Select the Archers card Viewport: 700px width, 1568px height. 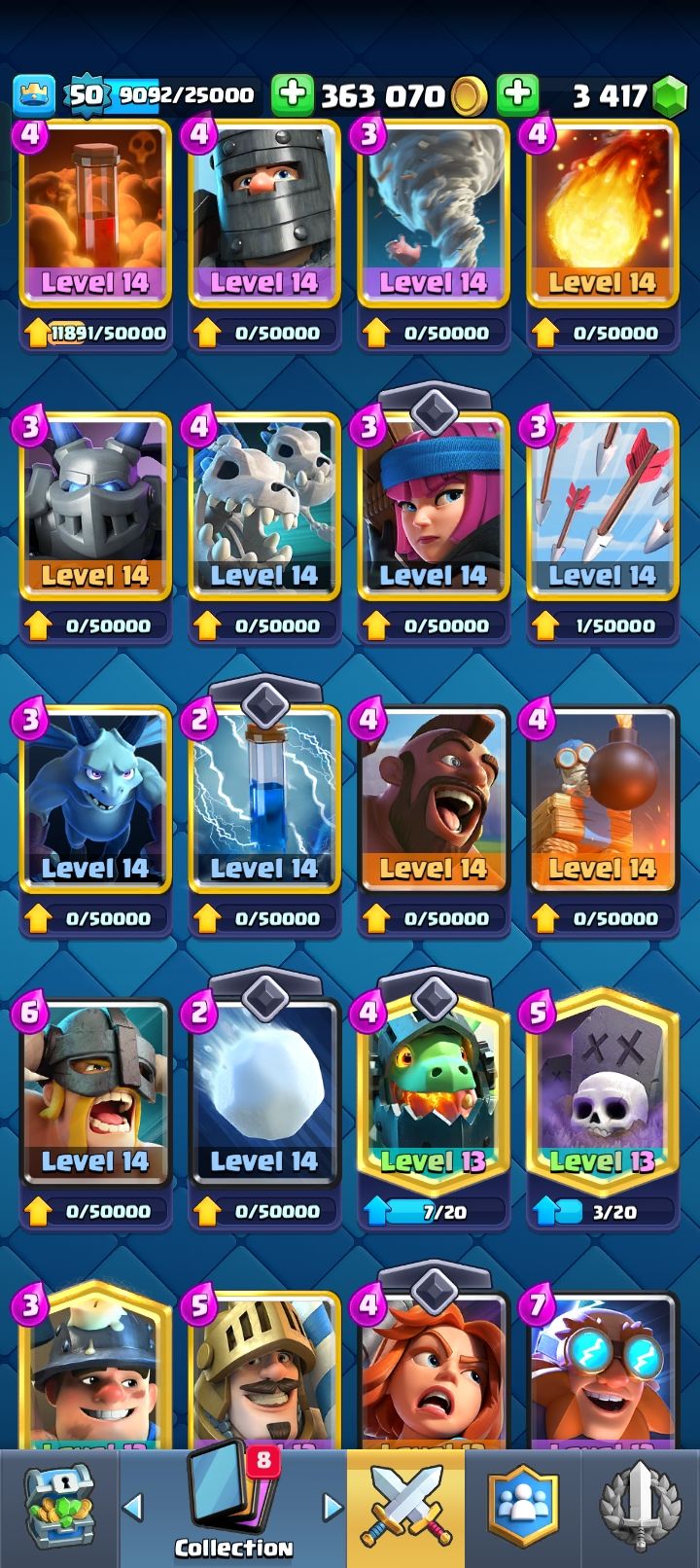point(434,506)
